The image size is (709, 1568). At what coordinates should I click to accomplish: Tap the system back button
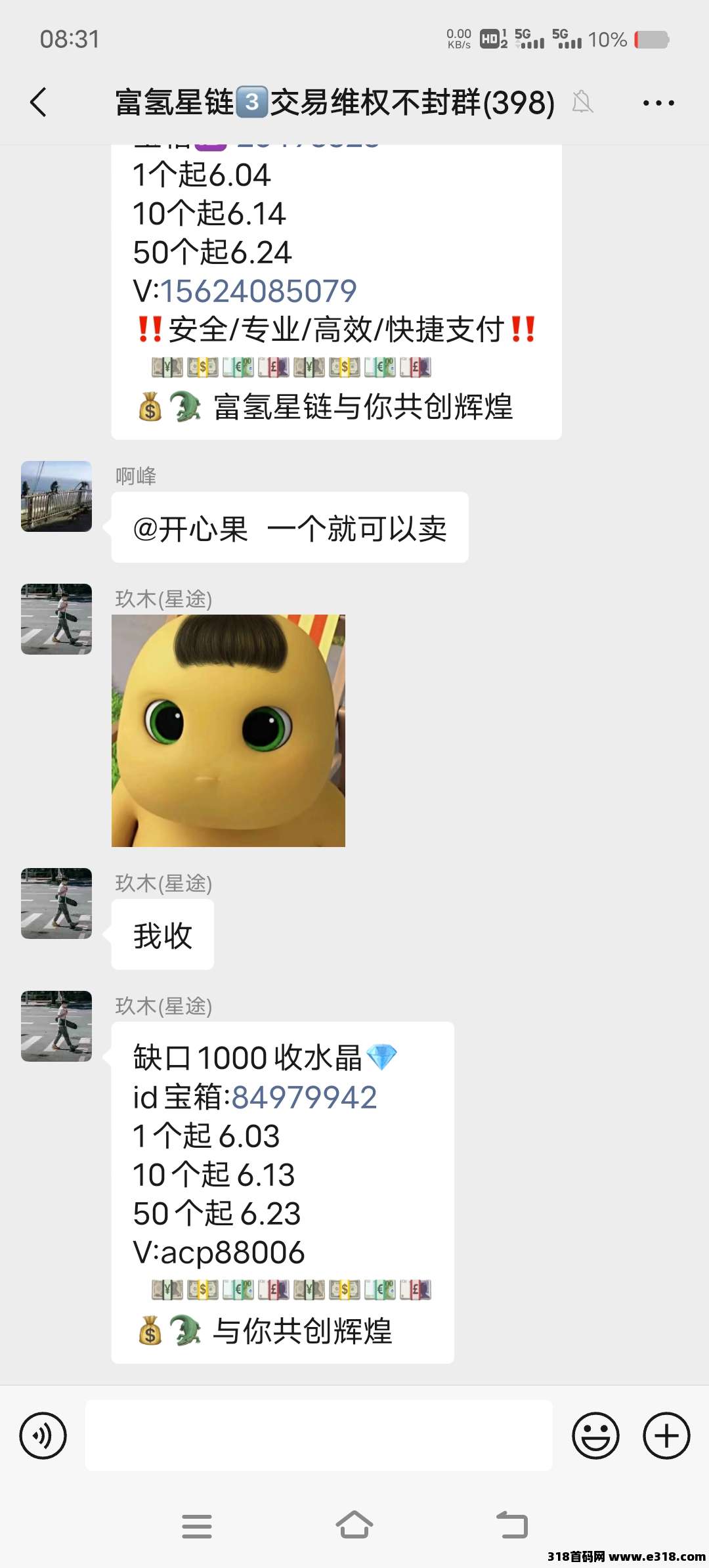tap(512, 1526)
